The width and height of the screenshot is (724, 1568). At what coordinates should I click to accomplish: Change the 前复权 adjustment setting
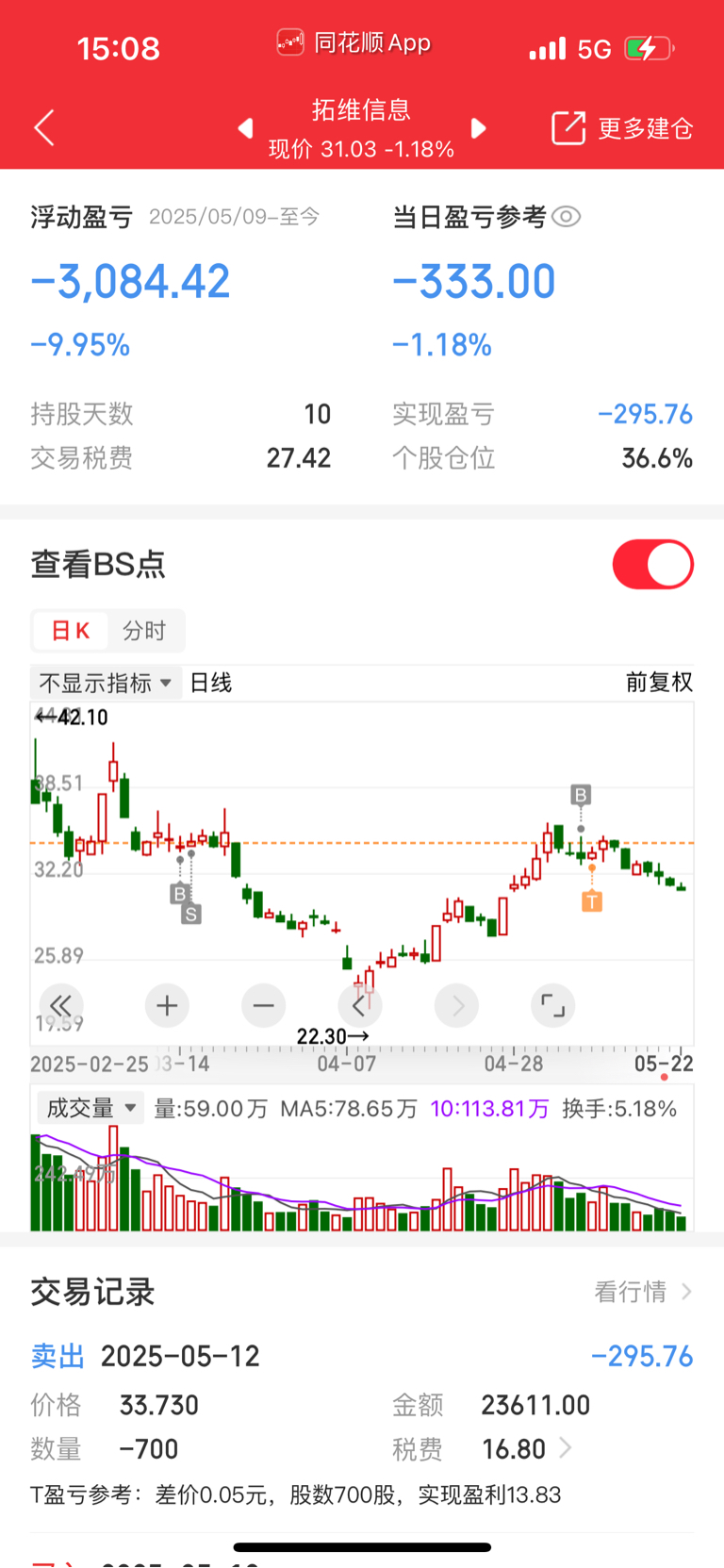[x=659, y=683]
